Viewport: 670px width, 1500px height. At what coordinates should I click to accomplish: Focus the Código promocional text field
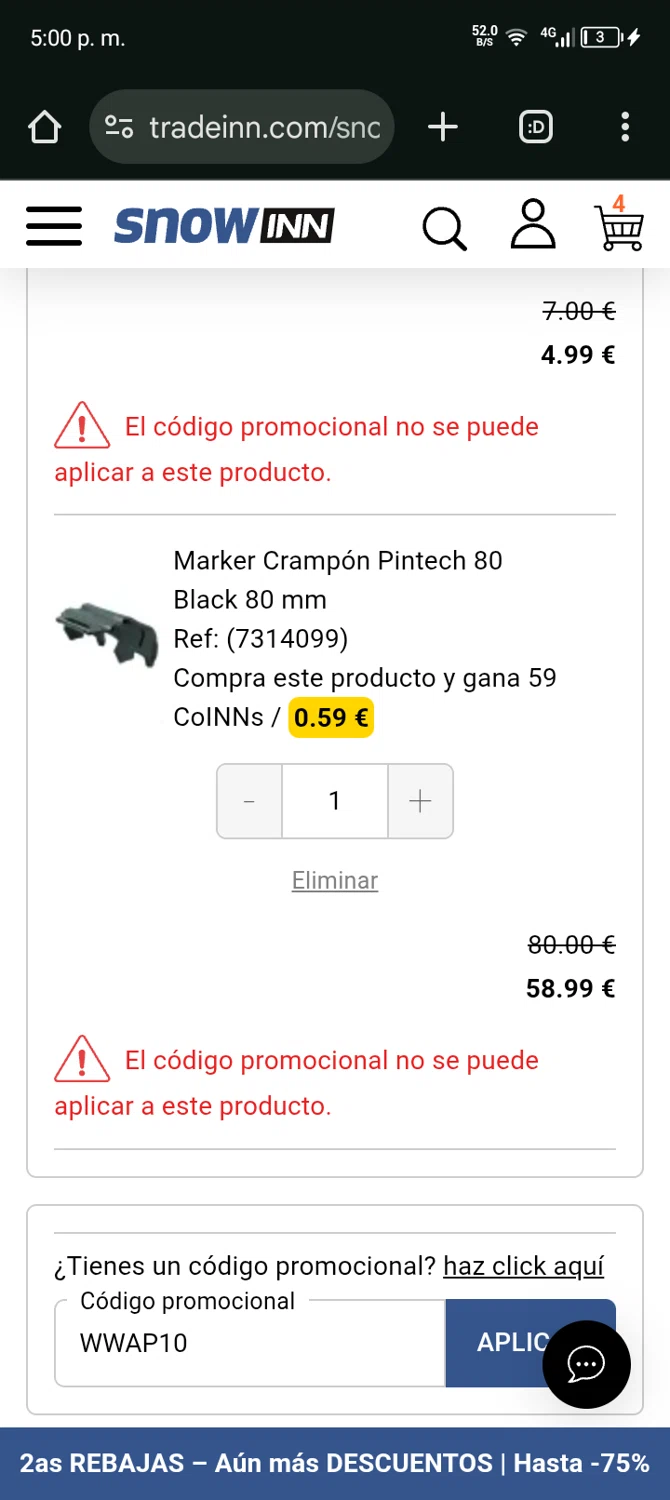[x=250, y=1343]
